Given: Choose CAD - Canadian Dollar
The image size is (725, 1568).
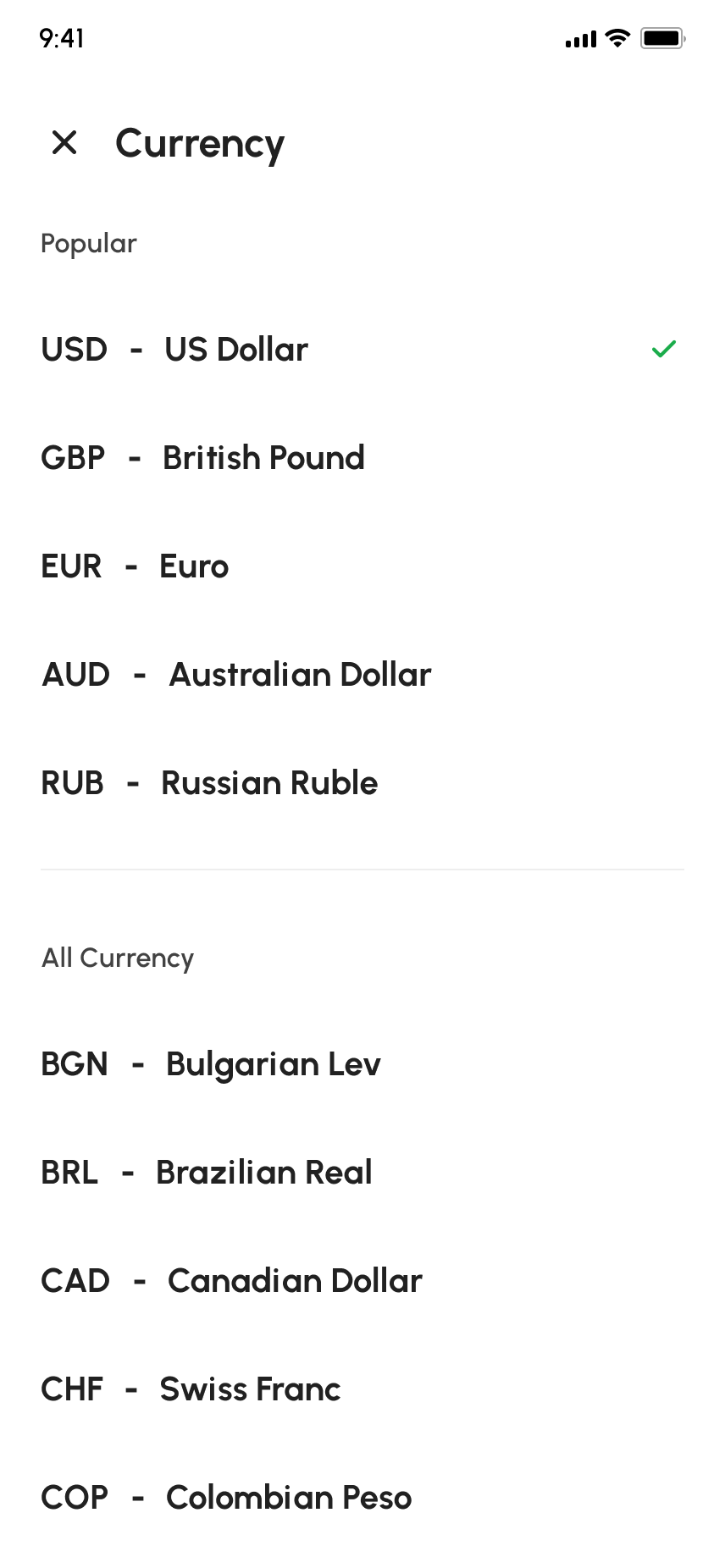Looking at the screenshot, I should (231, 1280).
